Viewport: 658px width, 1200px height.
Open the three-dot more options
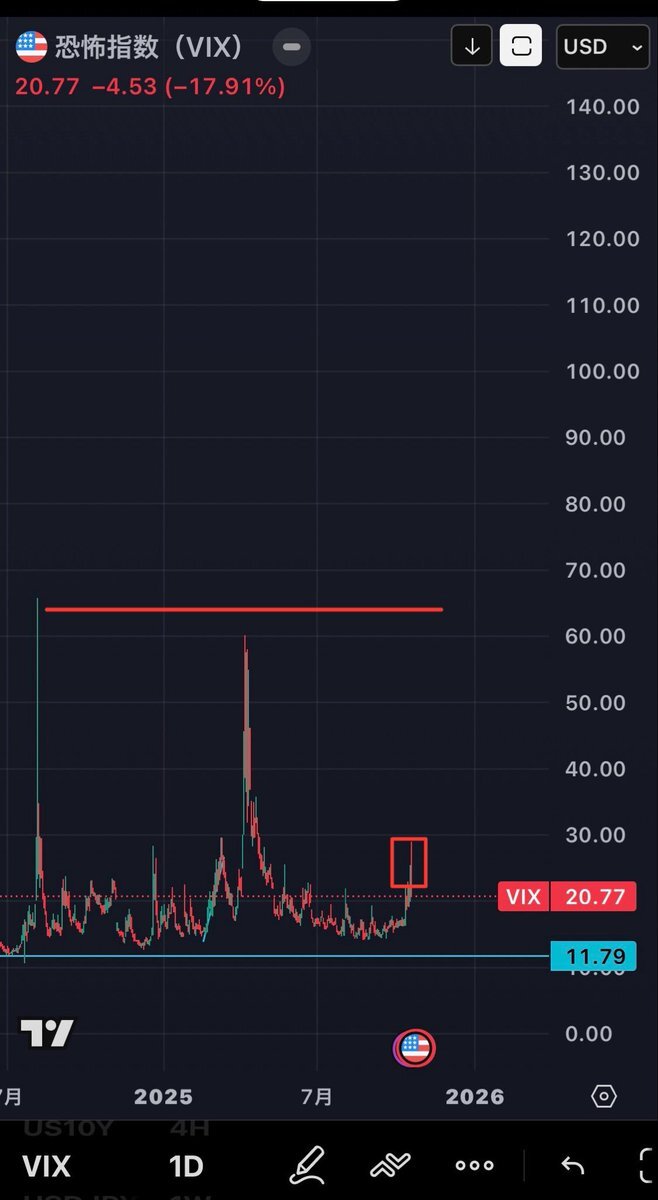pyautogui.click(x=474, y=1165)
